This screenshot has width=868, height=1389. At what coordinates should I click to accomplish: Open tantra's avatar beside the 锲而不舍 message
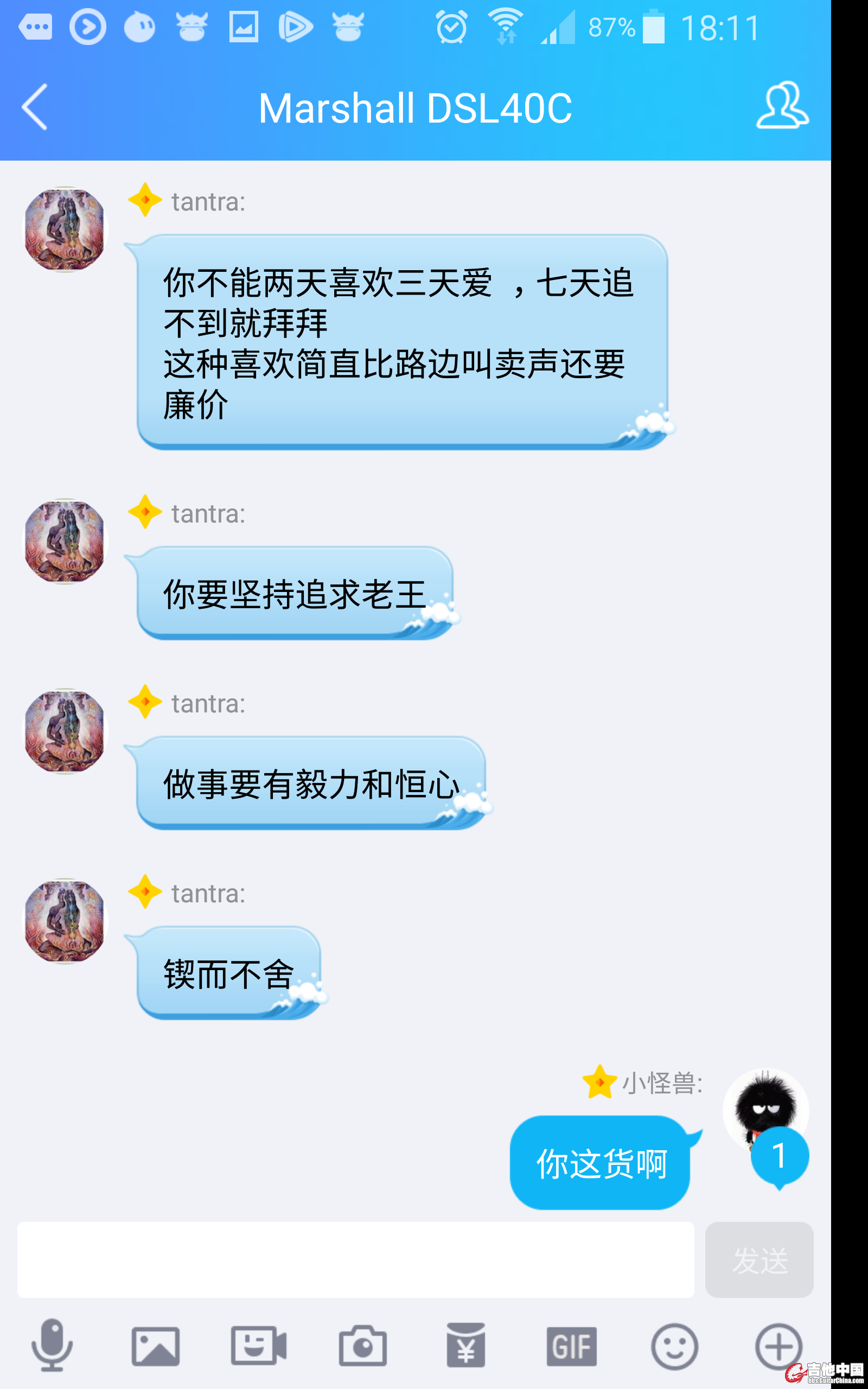(x=66, y=921)
